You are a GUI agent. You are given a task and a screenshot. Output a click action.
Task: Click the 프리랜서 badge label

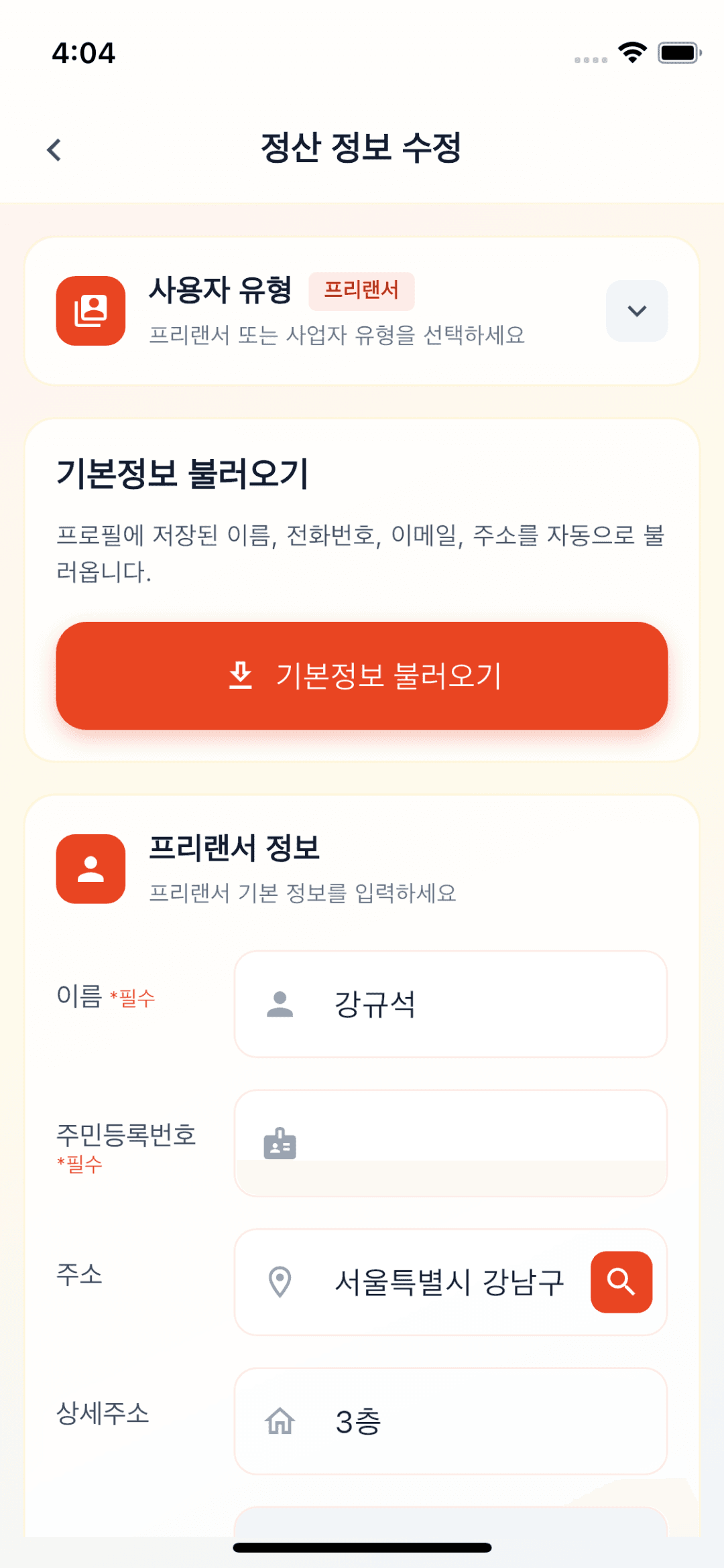tap(362, 291)
